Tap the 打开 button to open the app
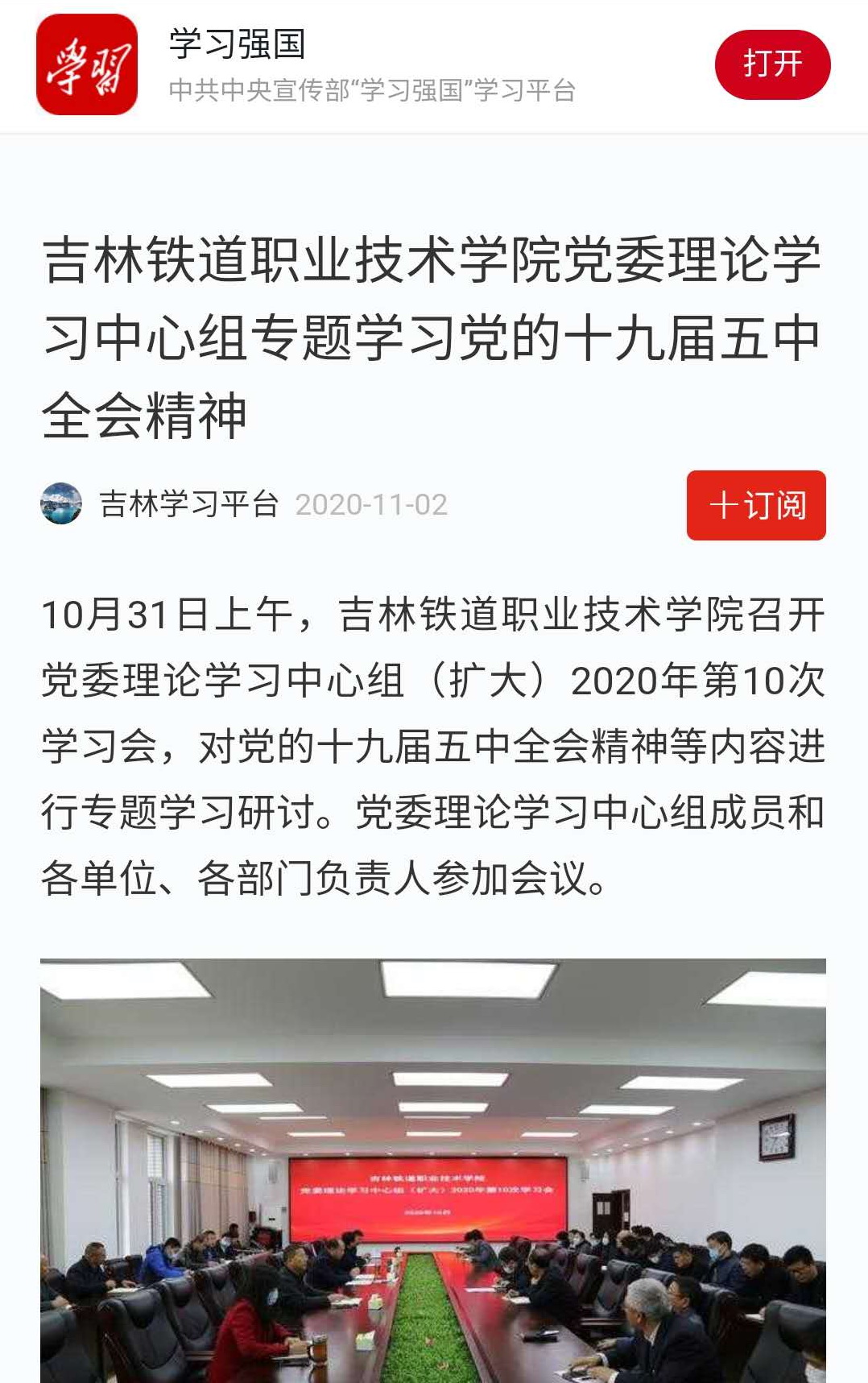The width and height of the screenshot is (868, 1383). coord(771,64)
